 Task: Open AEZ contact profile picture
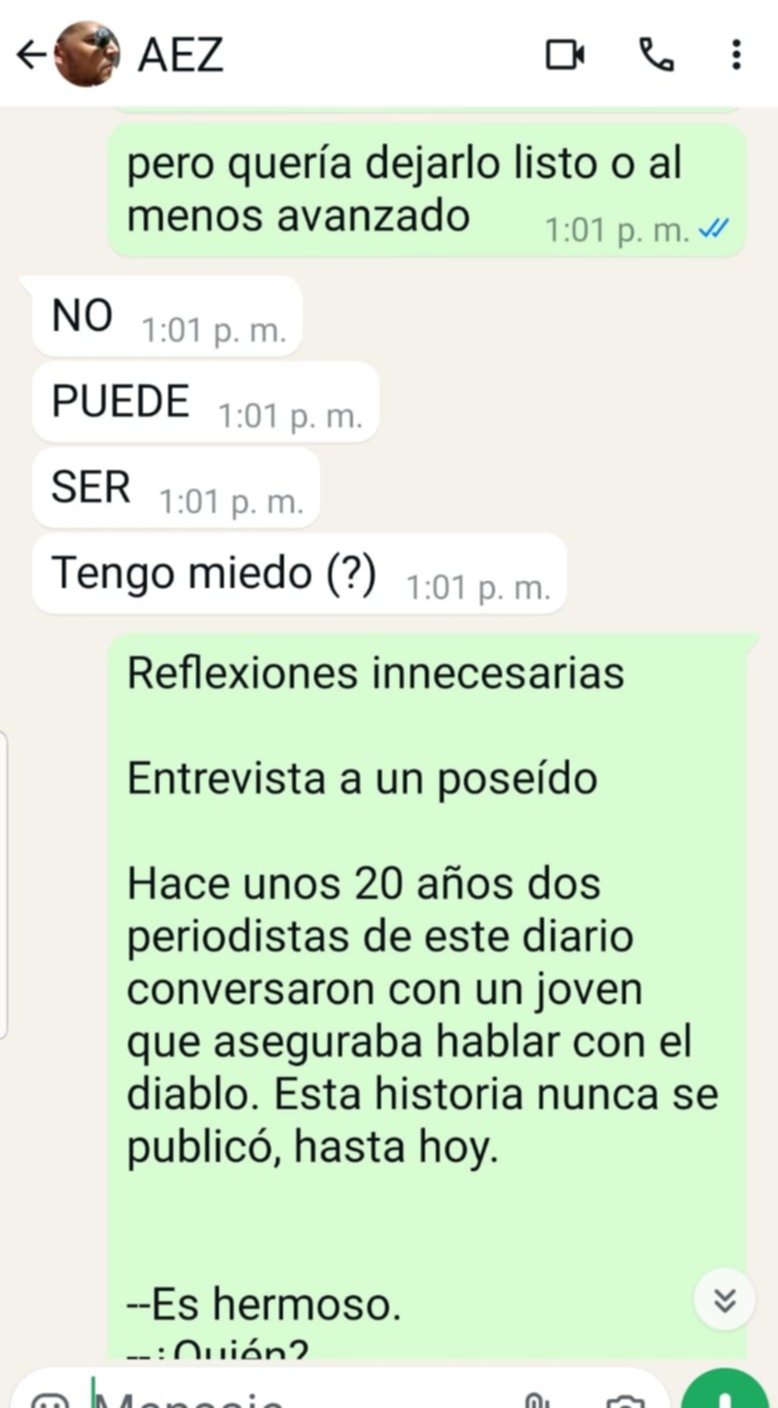(x=88, y=54)
